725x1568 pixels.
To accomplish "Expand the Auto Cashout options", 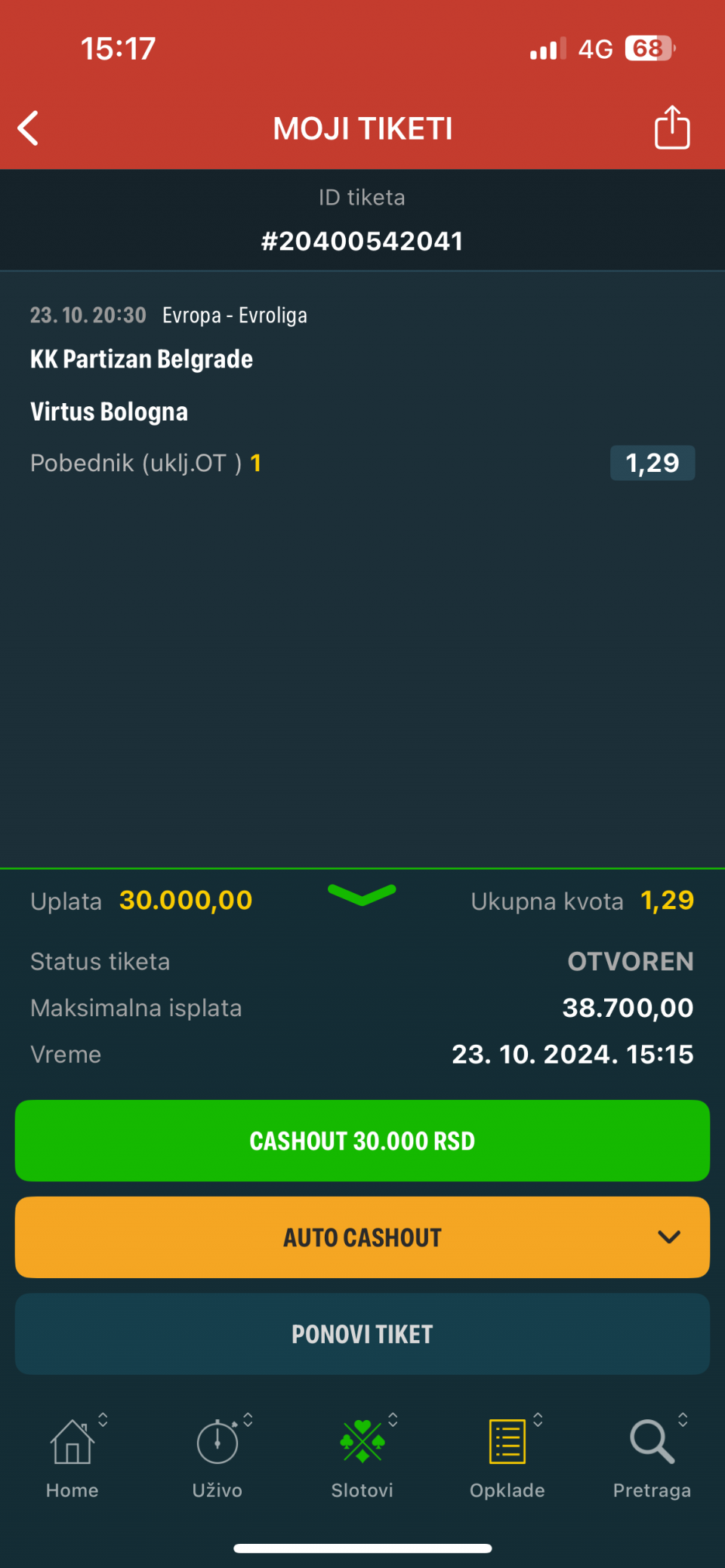I will click(x=362, y=1237).
